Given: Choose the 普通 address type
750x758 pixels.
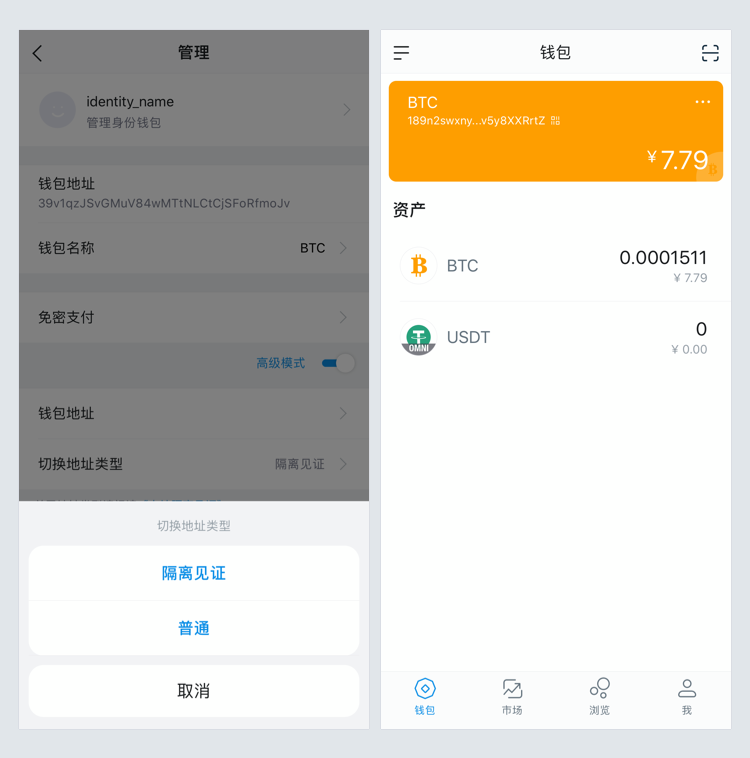Looking at the screenshot, I should click(x=194, y=628).
